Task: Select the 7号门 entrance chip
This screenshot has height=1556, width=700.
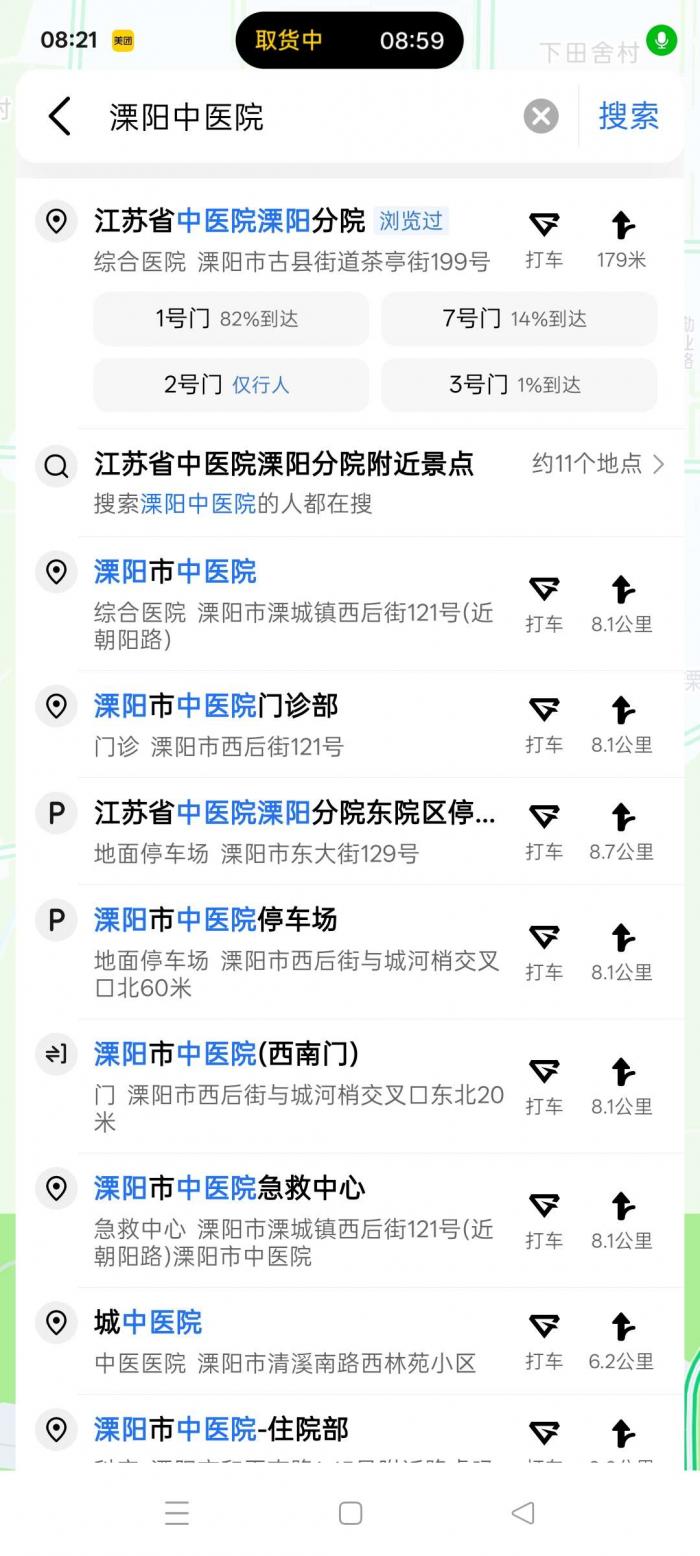Action: point(519,319)
